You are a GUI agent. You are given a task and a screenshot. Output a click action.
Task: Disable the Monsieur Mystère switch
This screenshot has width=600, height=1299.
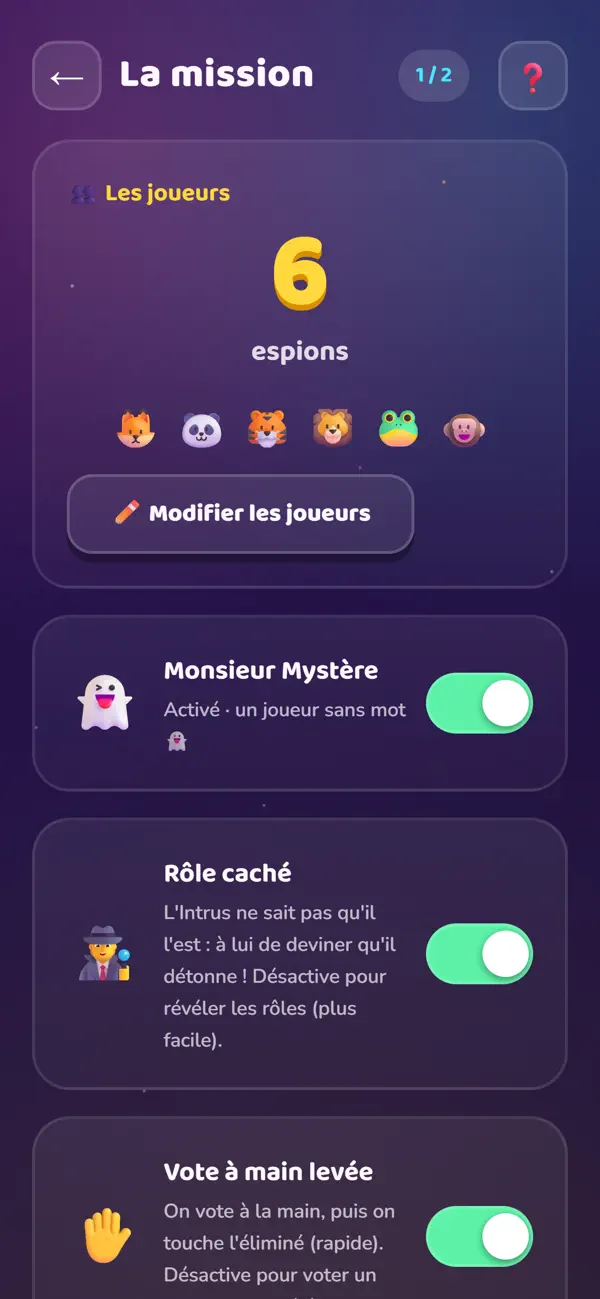coord(479,703)
